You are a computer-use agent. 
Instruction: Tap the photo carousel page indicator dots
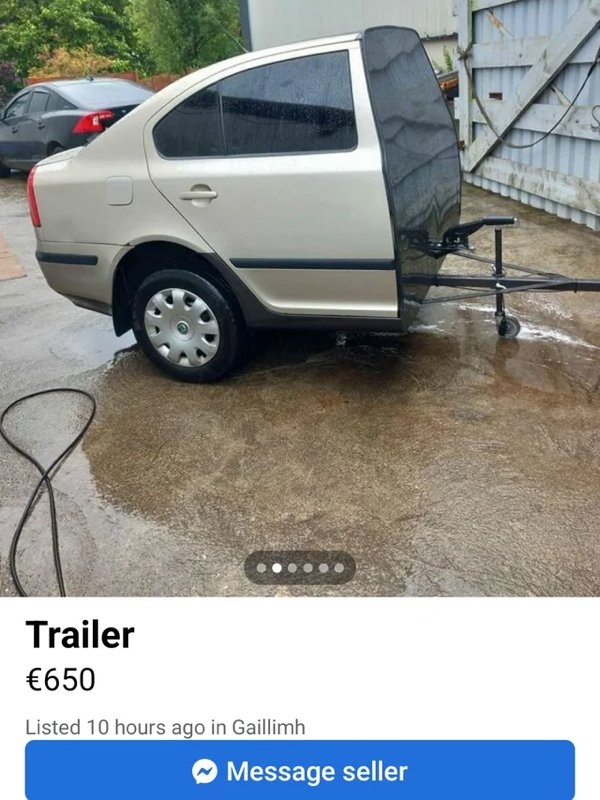click(x=300, y=567)
